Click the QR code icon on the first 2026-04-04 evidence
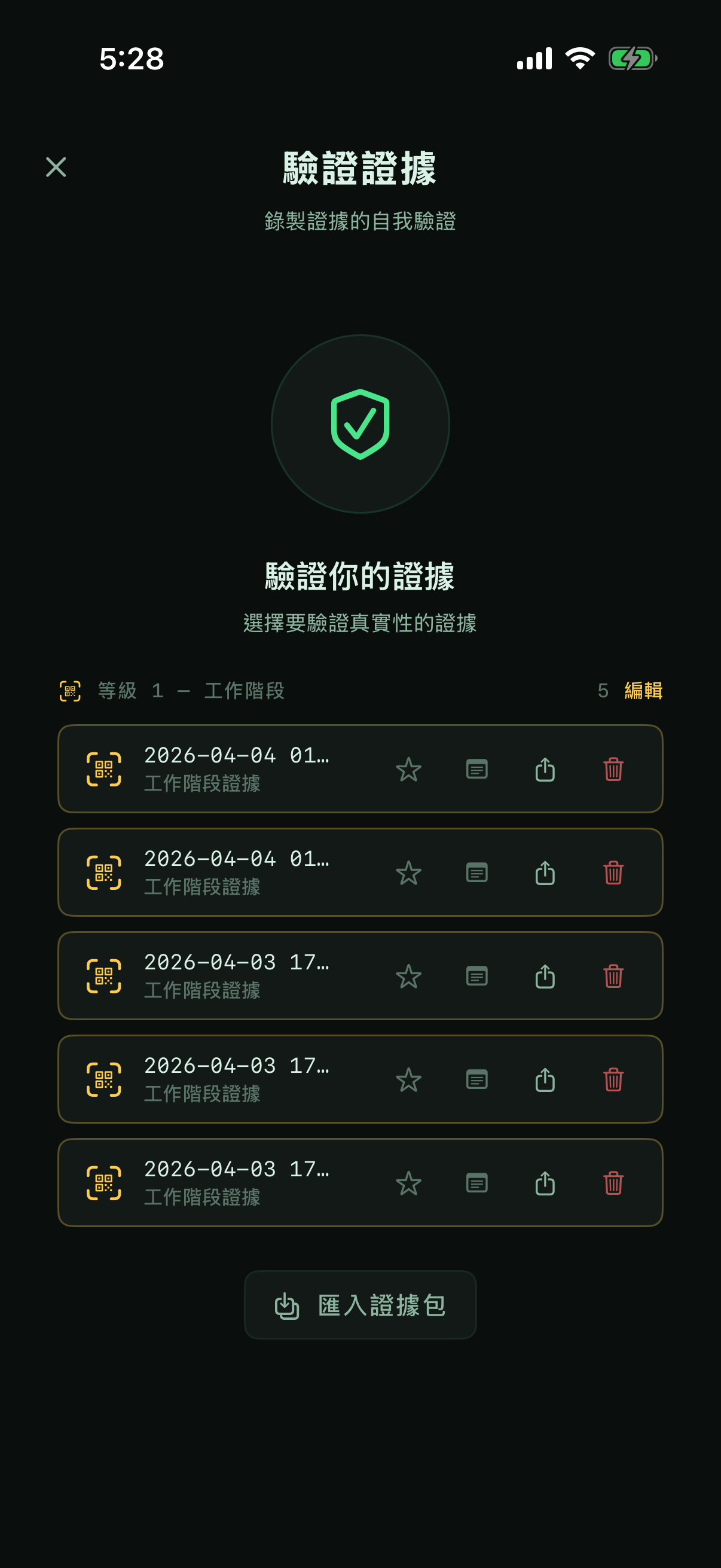The image size is (721, 1568). point(105,769)
